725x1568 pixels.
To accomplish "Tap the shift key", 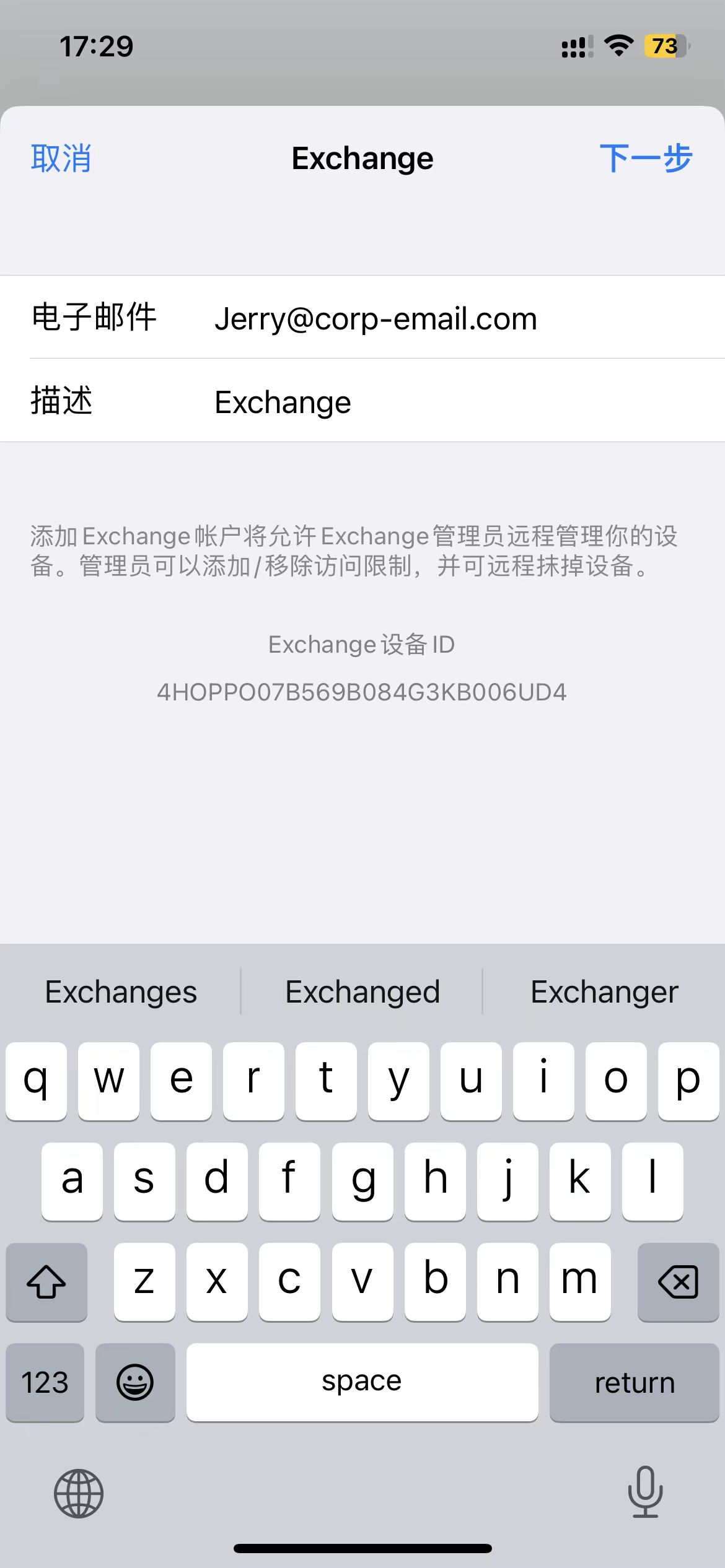I will click(46, 1281).
